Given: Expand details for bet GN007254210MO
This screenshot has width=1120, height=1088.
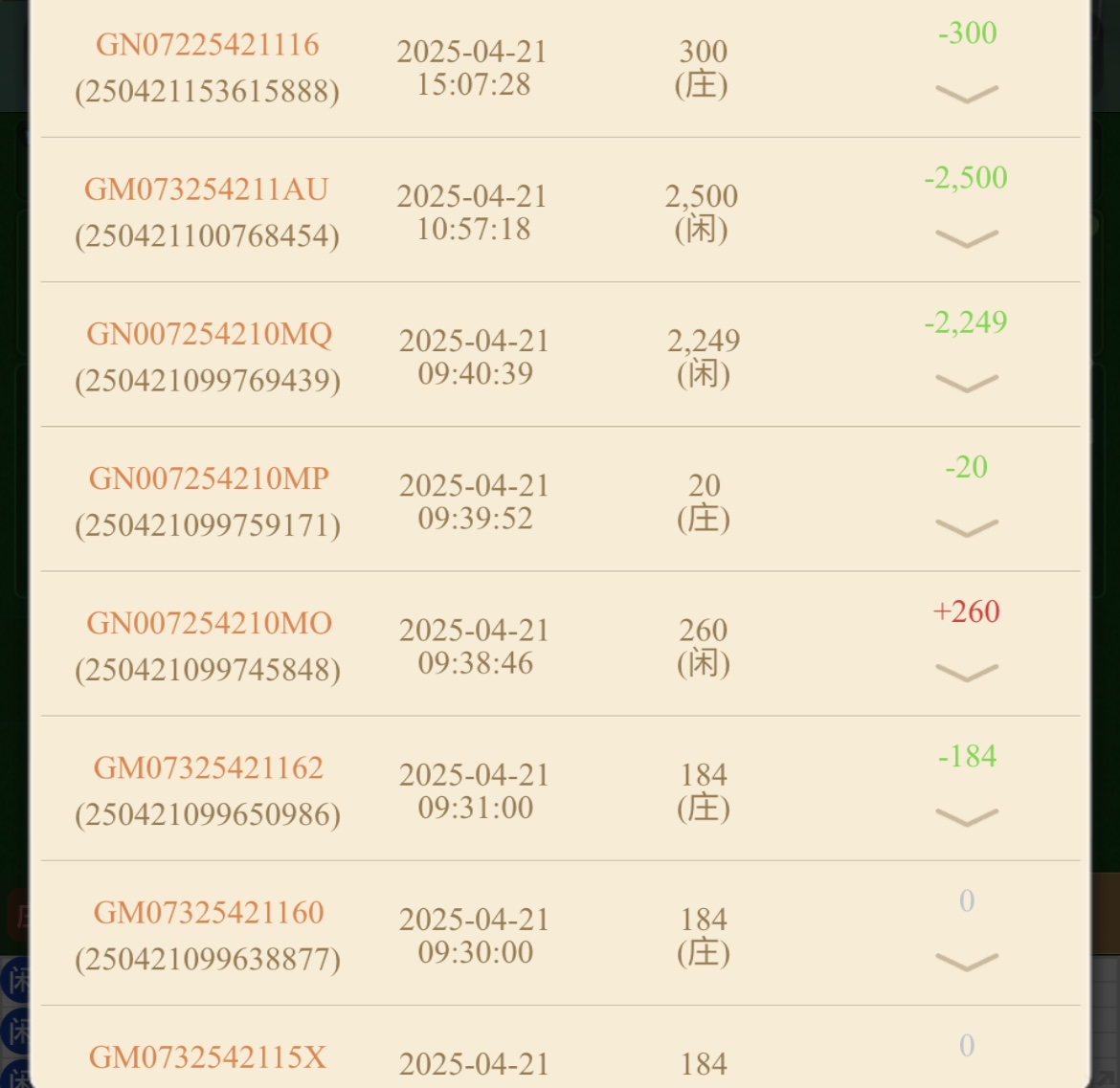Looking at the screenshot, I should click(x=966, y=673).
